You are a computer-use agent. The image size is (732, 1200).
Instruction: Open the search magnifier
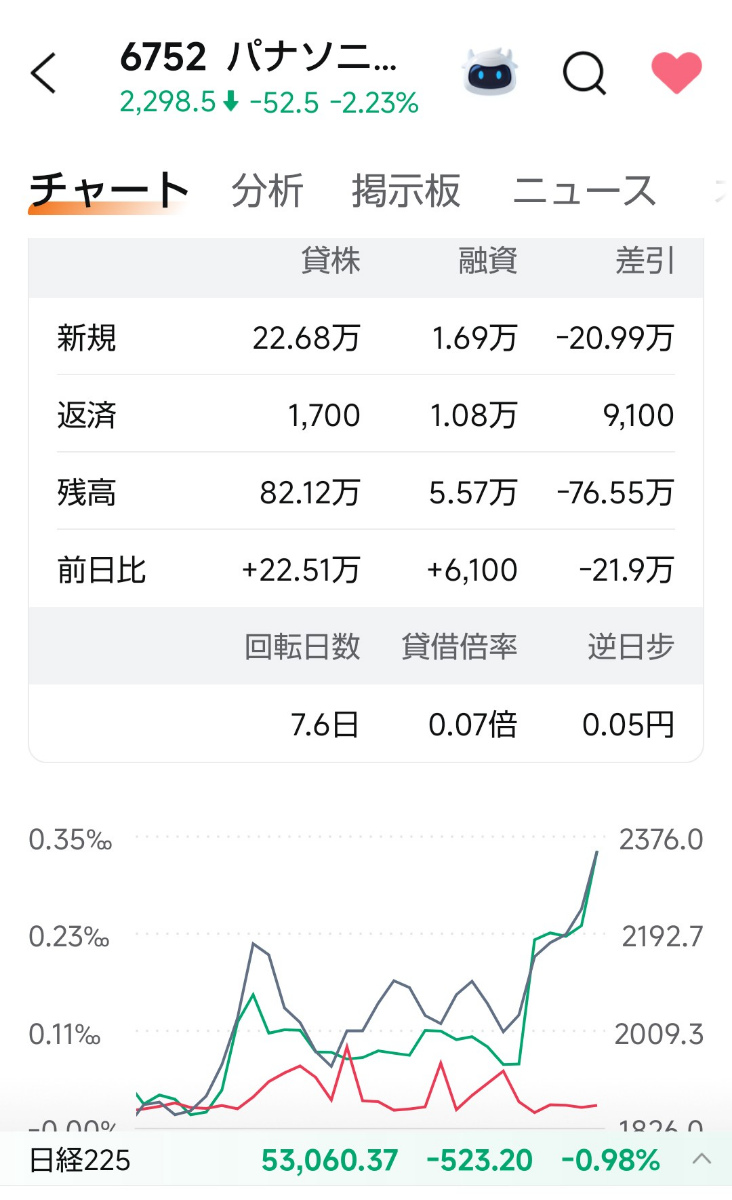click(x=583, y=72)
